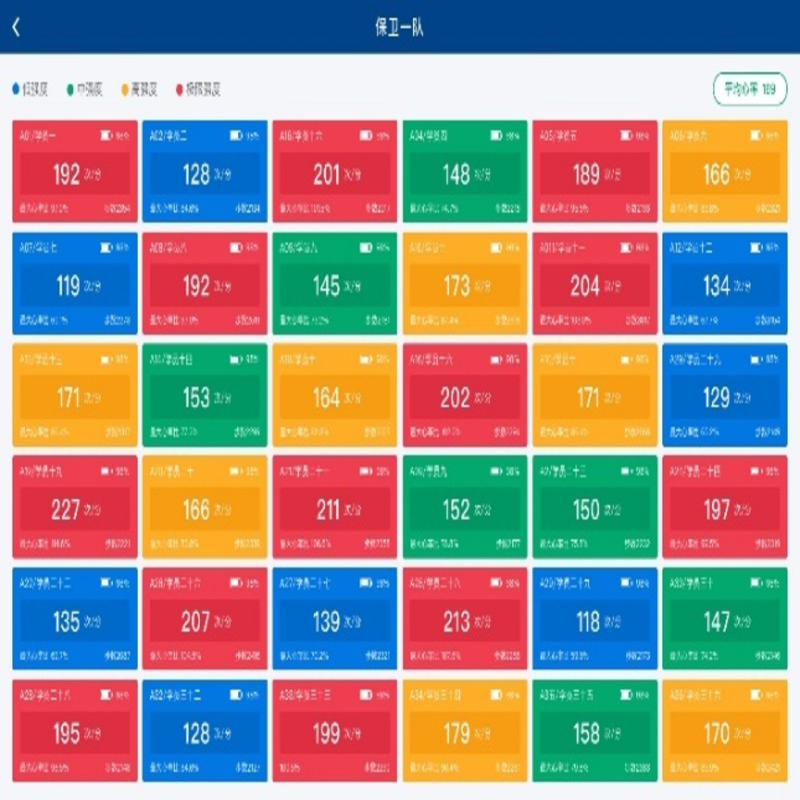Open the blue card showing 129 bpm

(725, 396)
